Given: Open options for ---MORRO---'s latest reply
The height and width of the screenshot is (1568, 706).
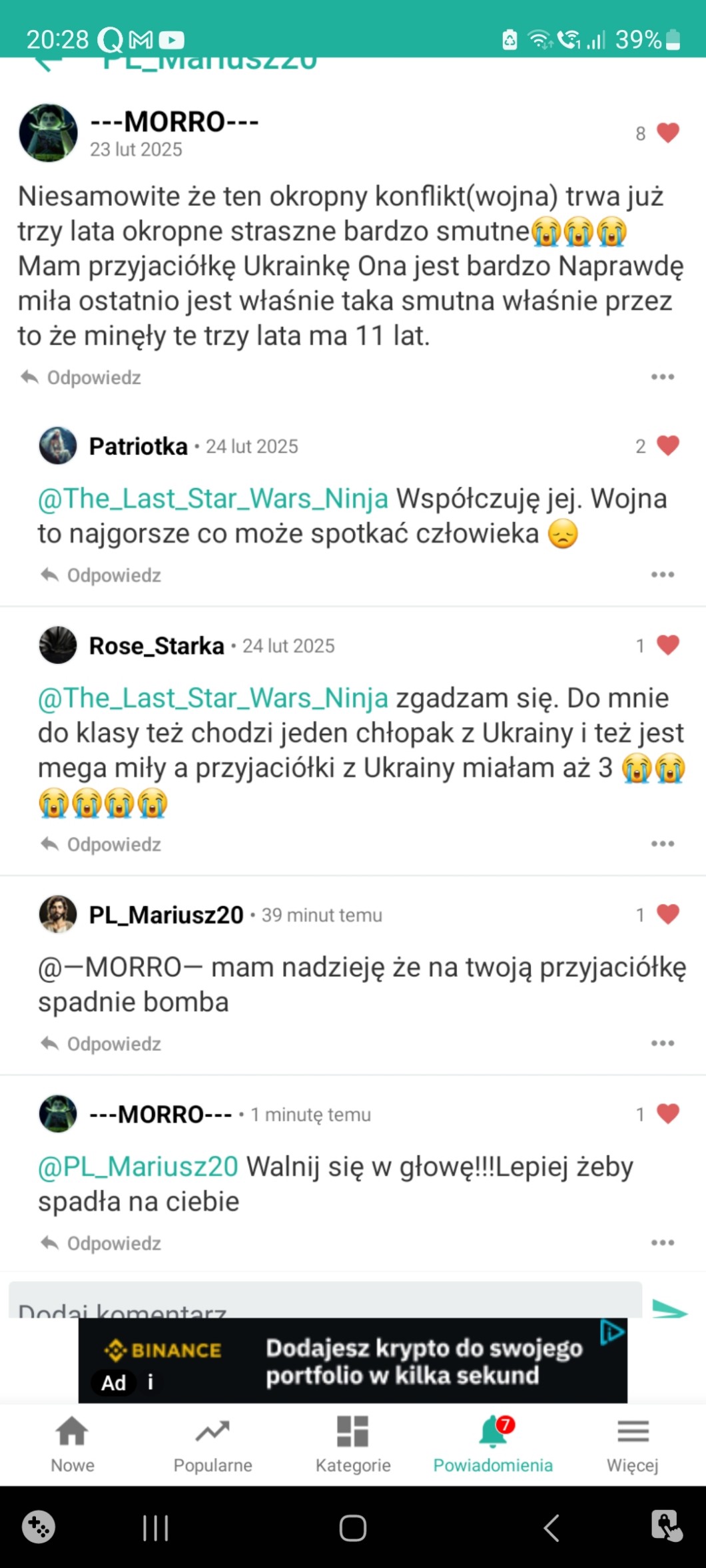Looking at the screenshot, I should 662,1242.
